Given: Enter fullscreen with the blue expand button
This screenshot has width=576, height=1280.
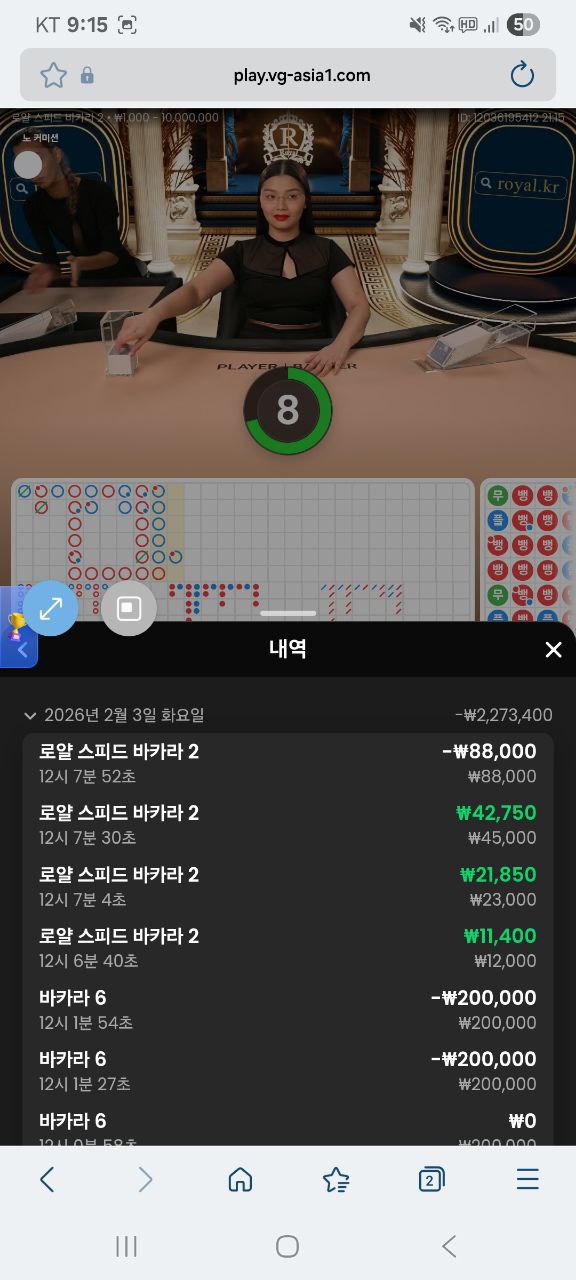Looking at the screenshot, I should [x=51, y=608].
